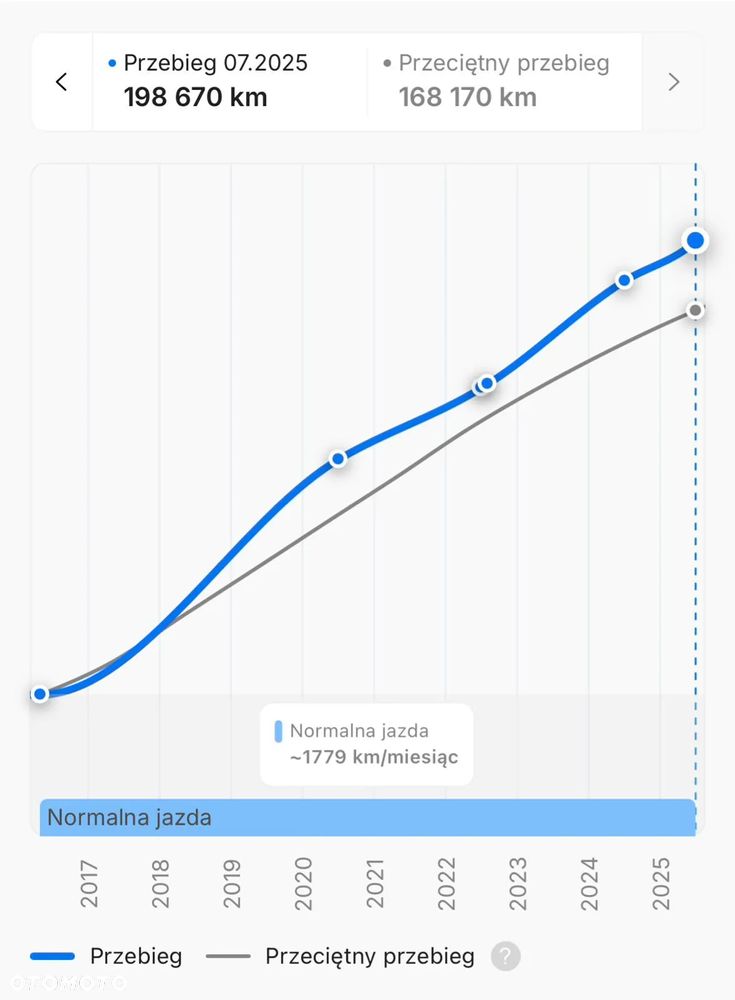
Task: Select the mileage data point after 2024
Action: pyautogui.click(x=624, y=280)
